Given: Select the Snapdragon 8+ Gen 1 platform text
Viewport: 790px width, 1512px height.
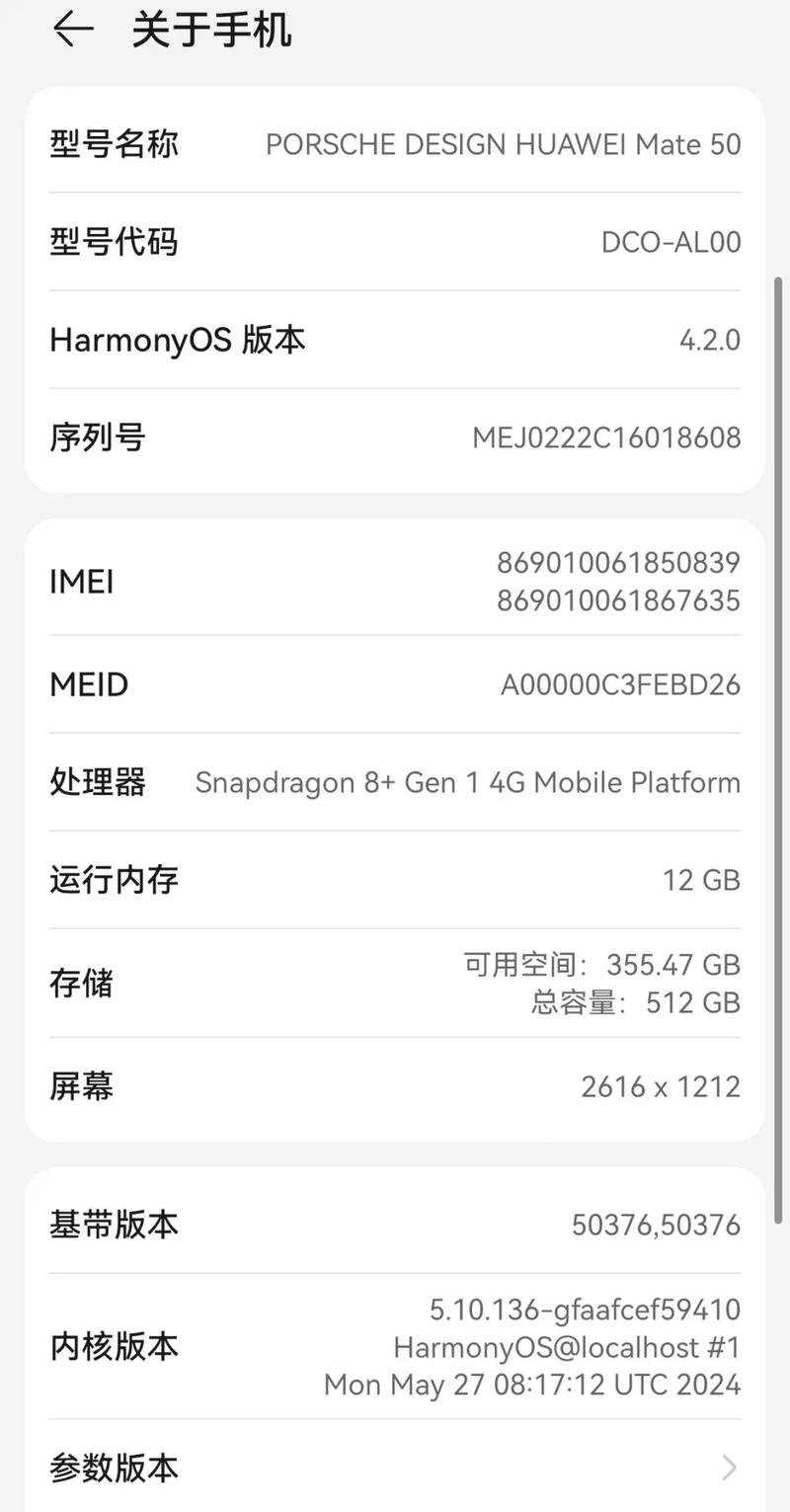Looking at the screenshot, I should point(466,782).
